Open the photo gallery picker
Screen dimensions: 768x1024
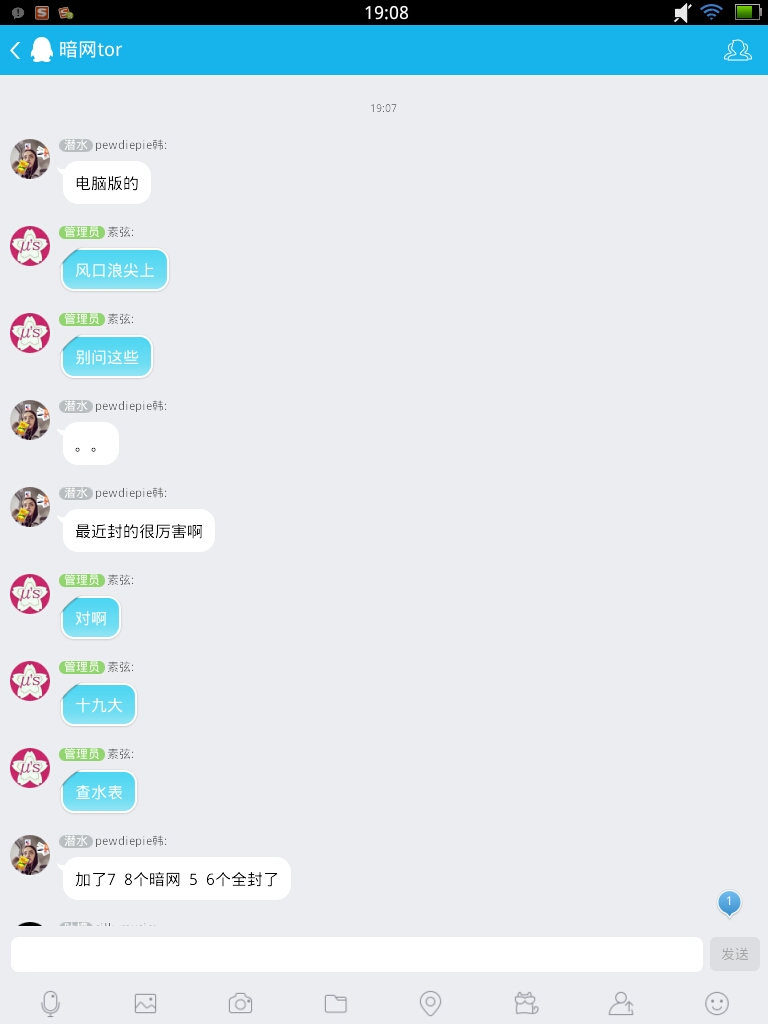[145, 1003]
